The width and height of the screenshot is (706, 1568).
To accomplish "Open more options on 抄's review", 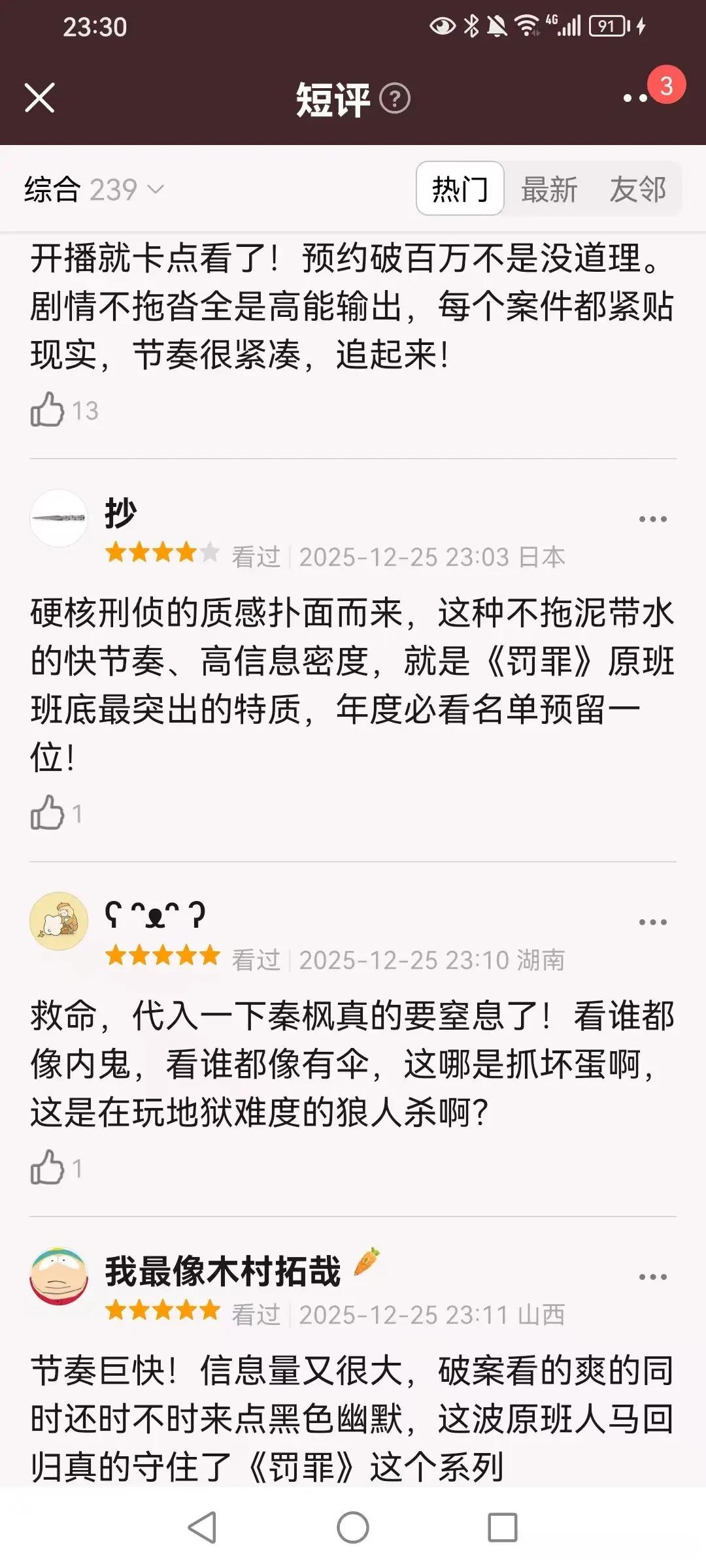I will (x=652, y=519).
